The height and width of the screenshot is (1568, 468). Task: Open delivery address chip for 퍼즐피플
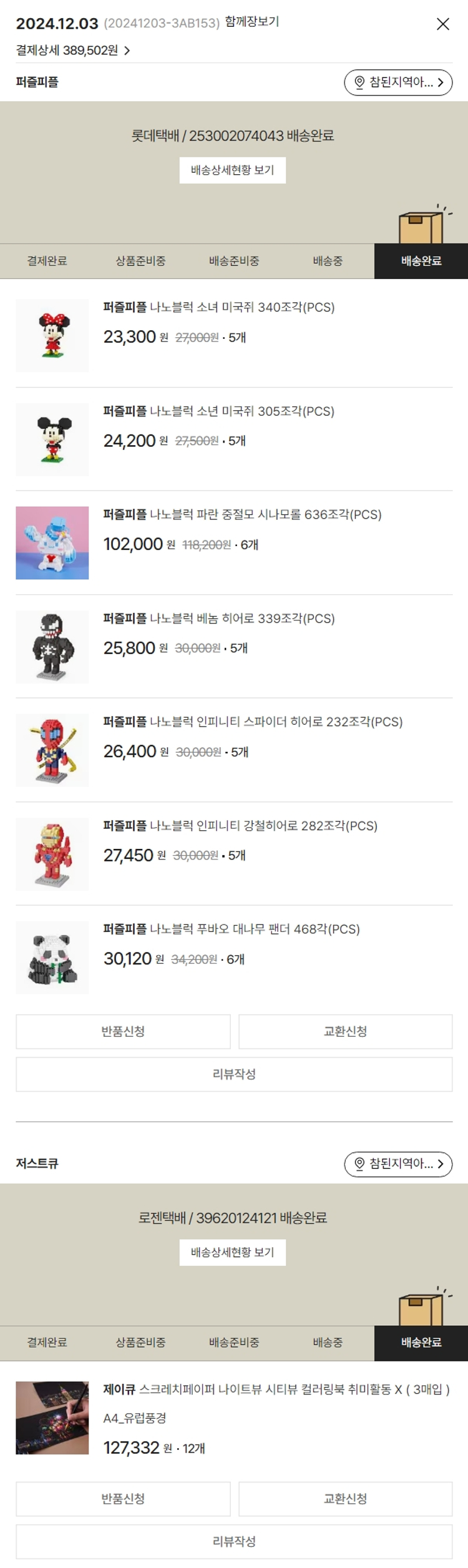[397, 82]
